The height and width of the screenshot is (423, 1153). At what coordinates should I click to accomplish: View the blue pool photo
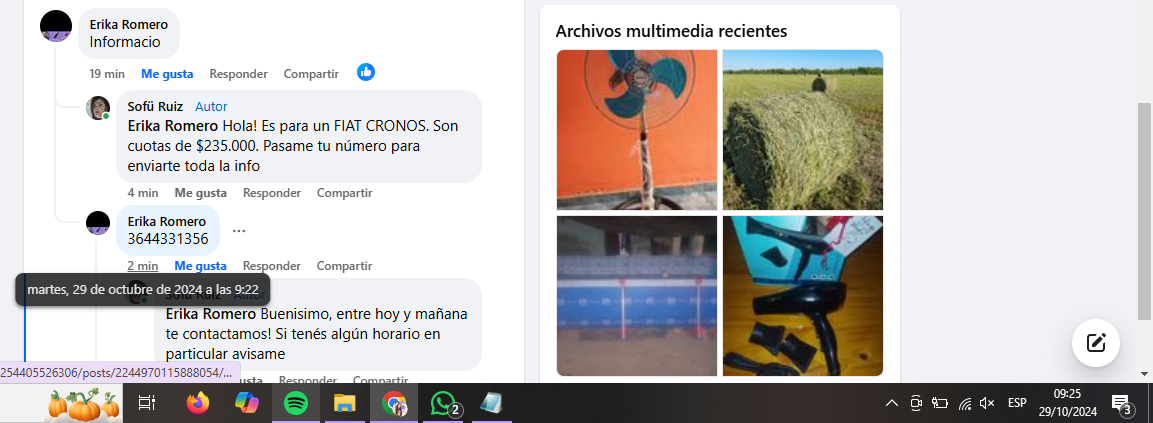637,296
